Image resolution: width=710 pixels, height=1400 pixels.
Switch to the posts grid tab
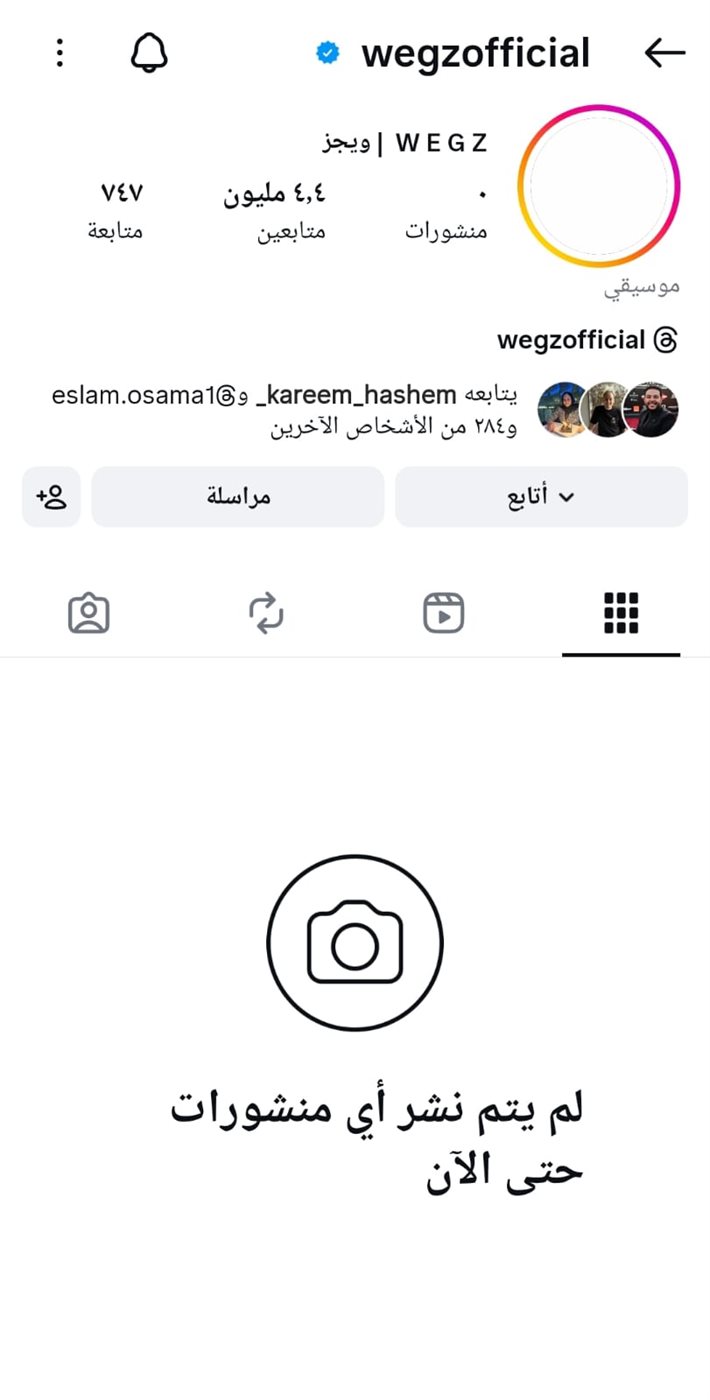(621, 613)
